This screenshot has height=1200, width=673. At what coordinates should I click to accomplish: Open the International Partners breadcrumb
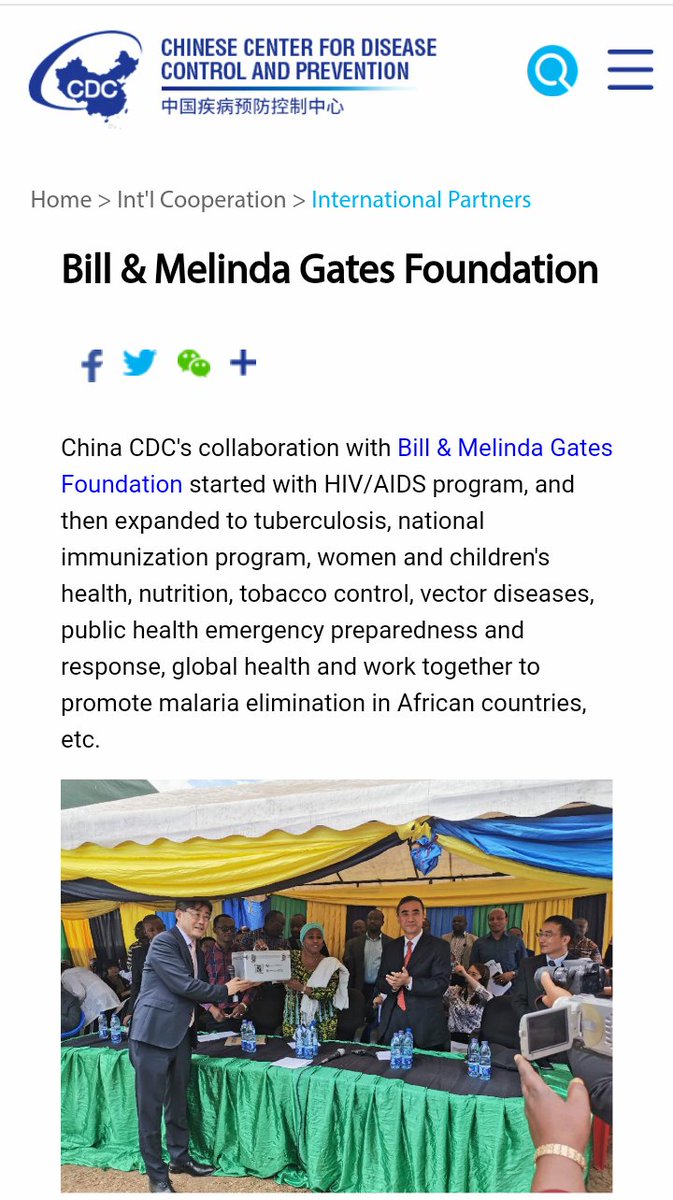click(x=421, y=200)
